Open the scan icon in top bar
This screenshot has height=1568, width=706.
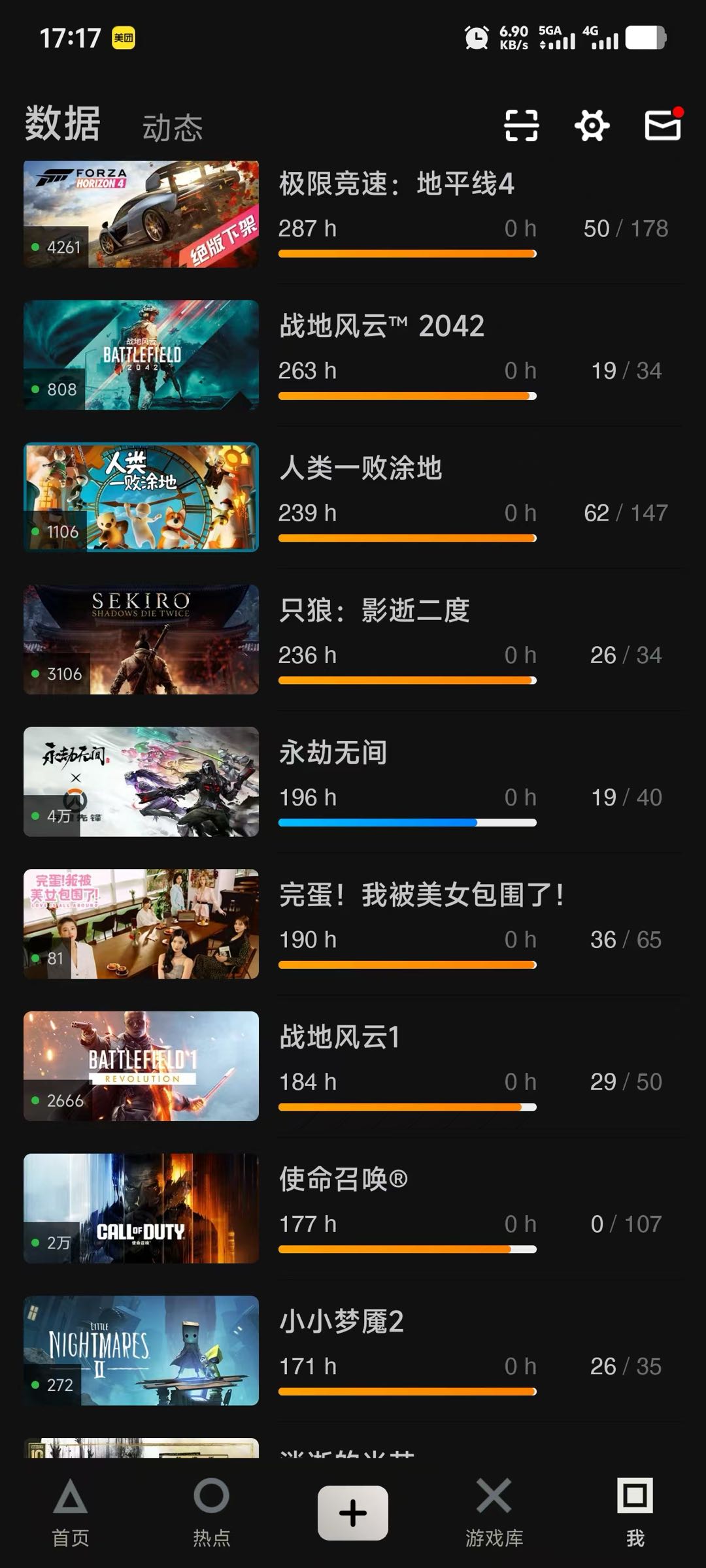(521, 125)
